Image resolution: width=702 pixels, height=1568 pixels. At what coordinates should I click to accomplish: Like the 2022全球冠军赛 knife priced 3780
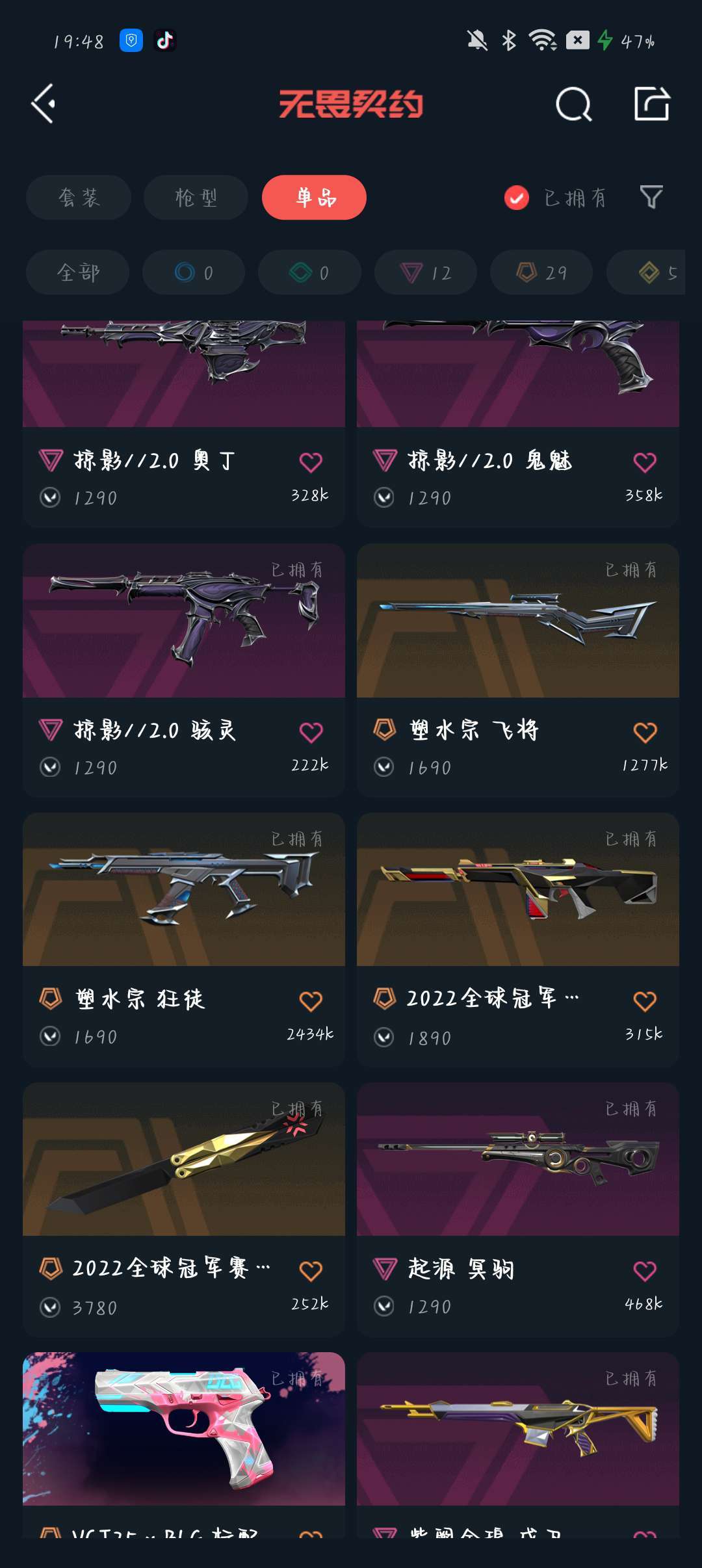pyautogui.click(x=311, y=1271)
